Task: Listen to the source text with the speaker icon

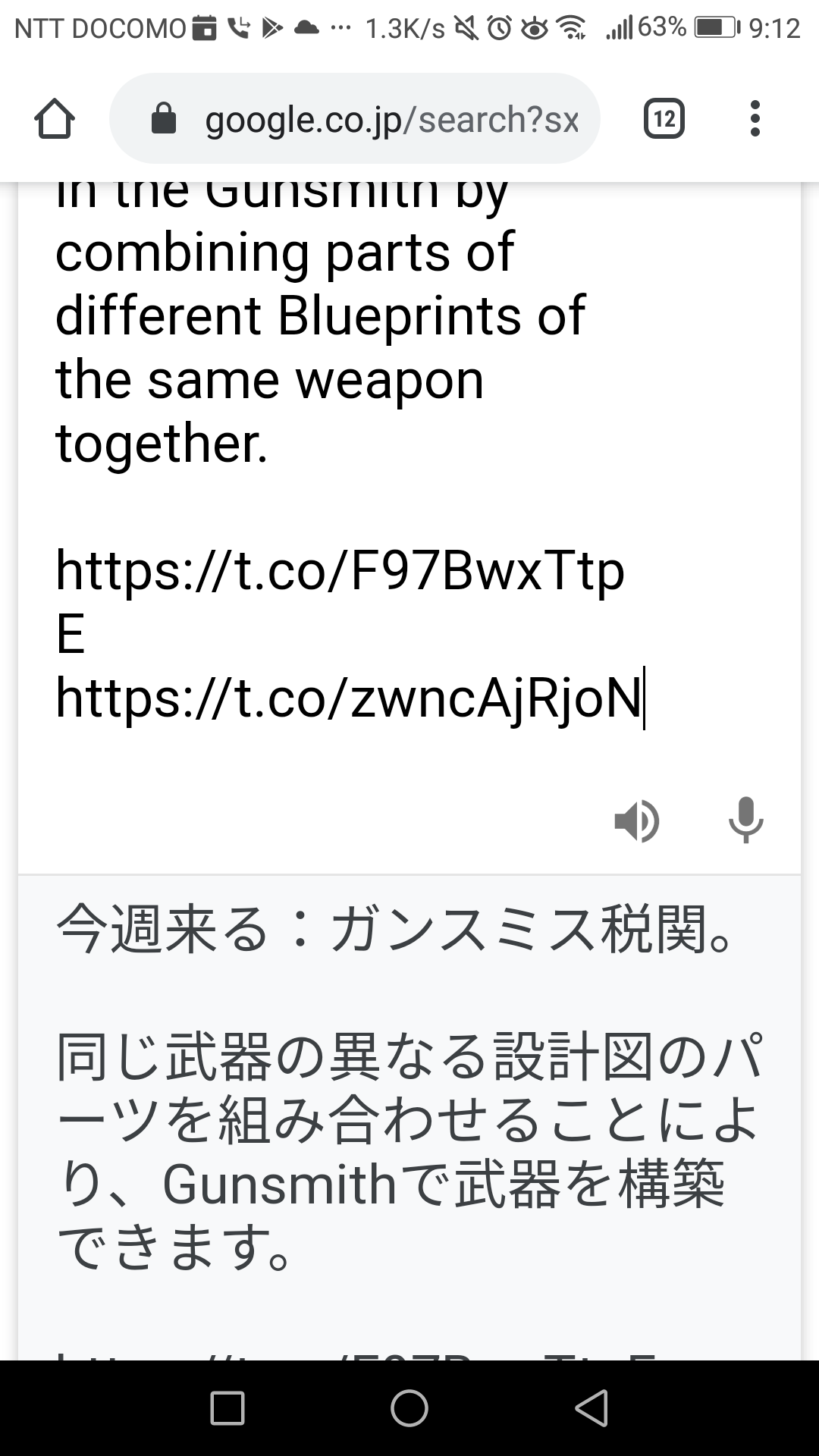Action: point(637,821)
